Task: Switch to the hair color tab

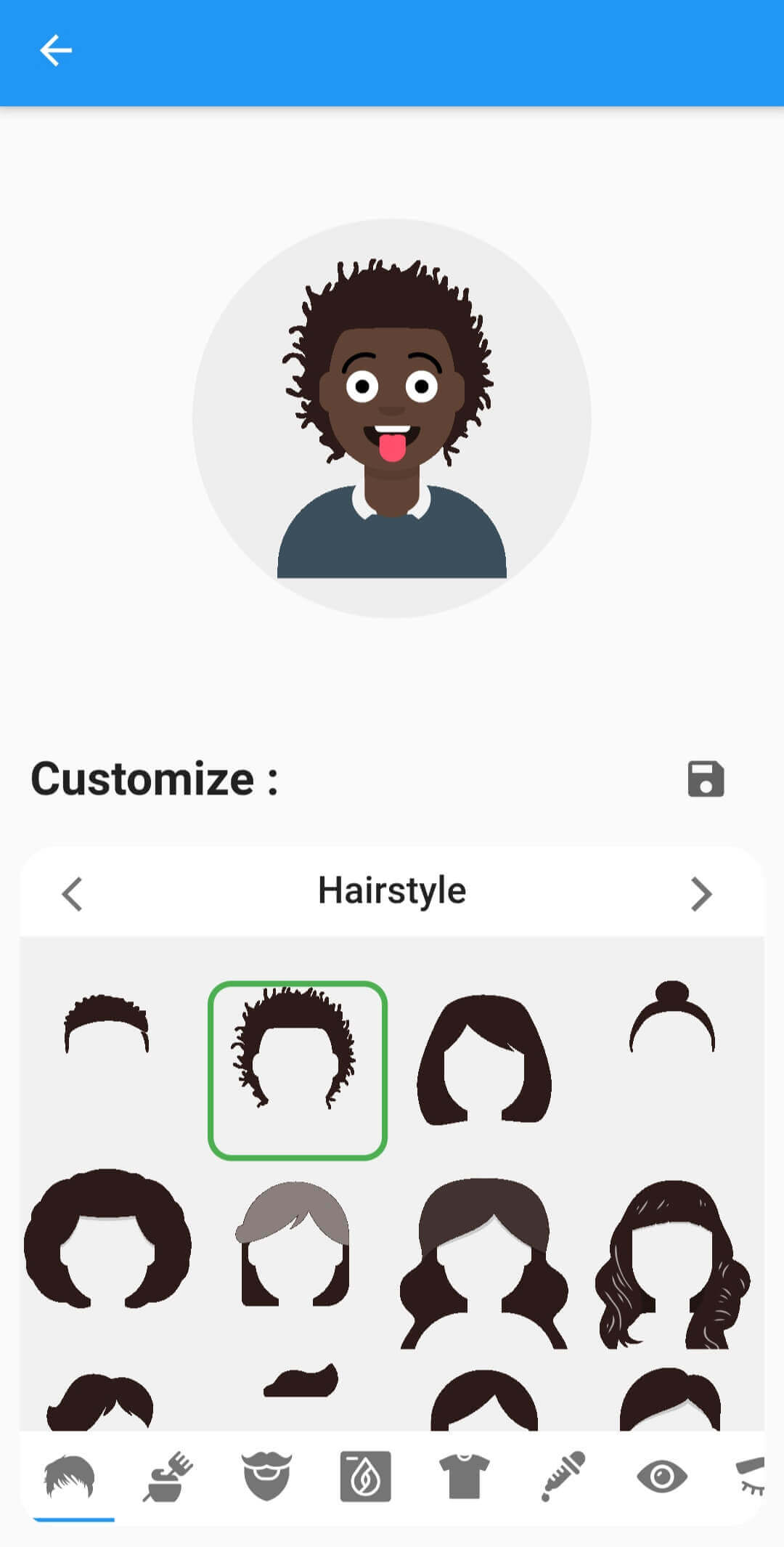Action: pos(168,1477)
